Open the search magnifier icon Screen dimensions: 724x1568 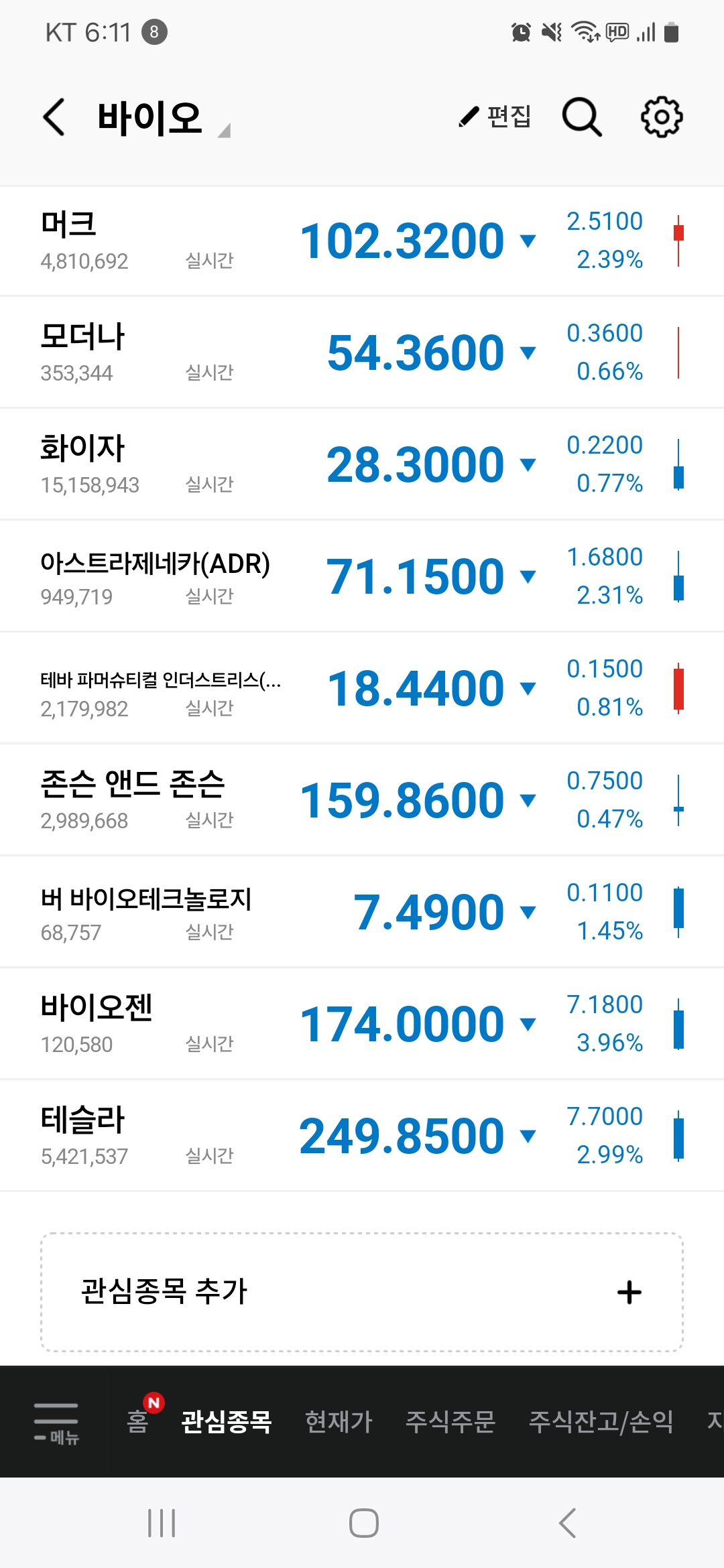(581, 117)
